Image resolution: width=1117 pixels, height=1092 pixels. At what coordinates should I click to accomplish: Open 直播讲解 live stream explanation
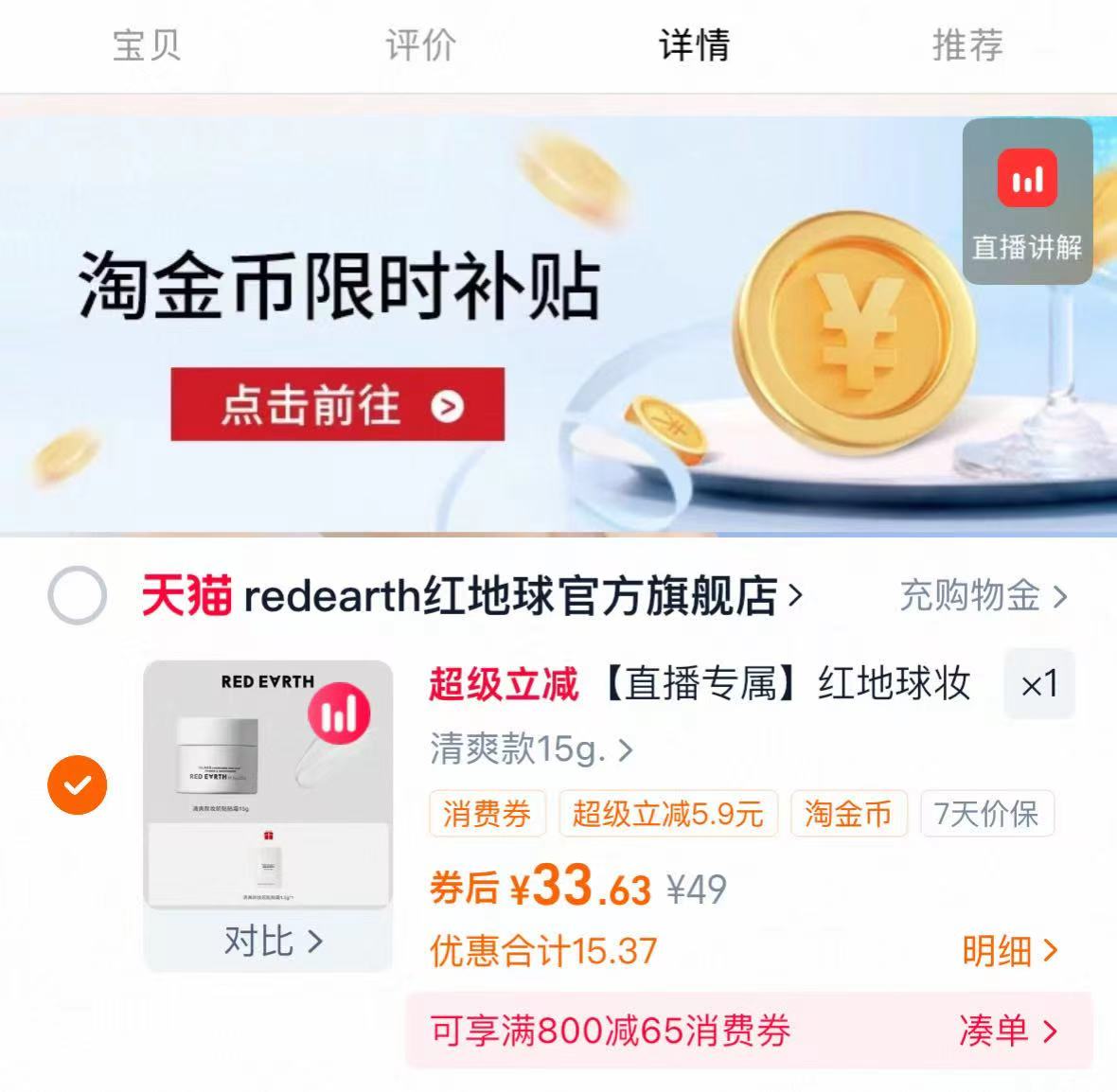point(1027,201)
